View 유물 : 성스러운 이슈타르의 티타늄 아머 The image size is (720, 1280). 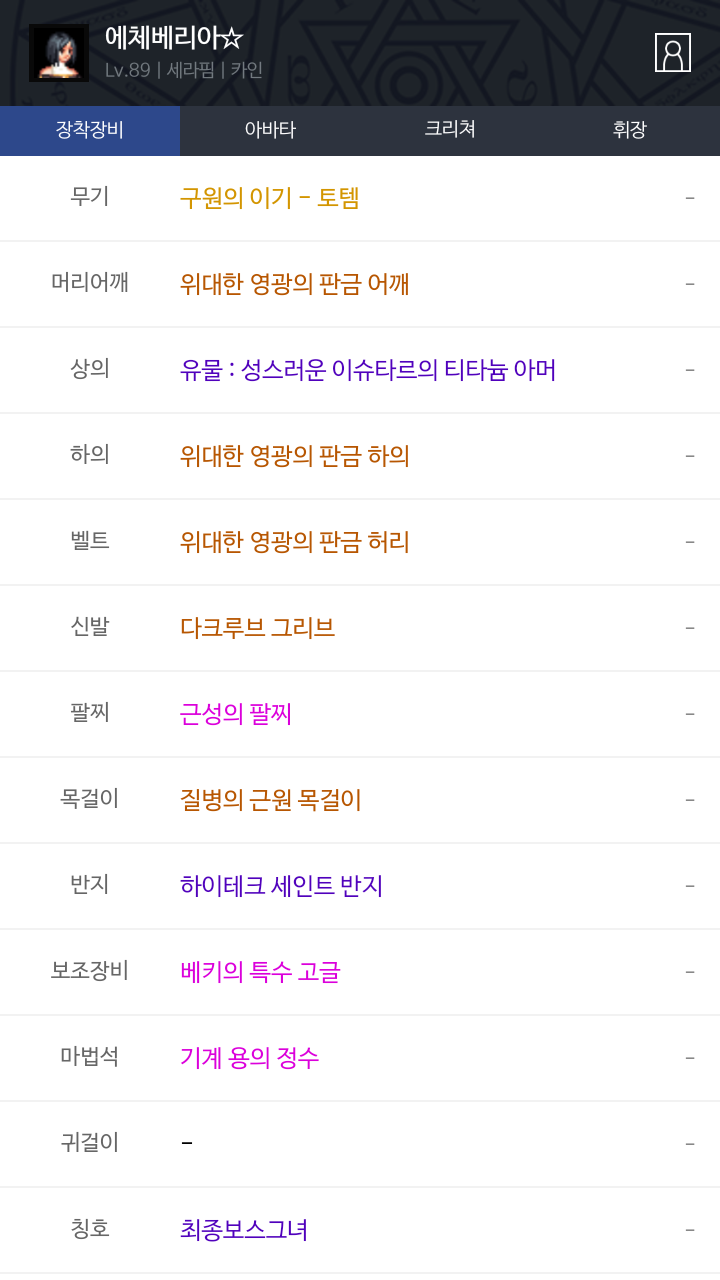tap(367, 370)
